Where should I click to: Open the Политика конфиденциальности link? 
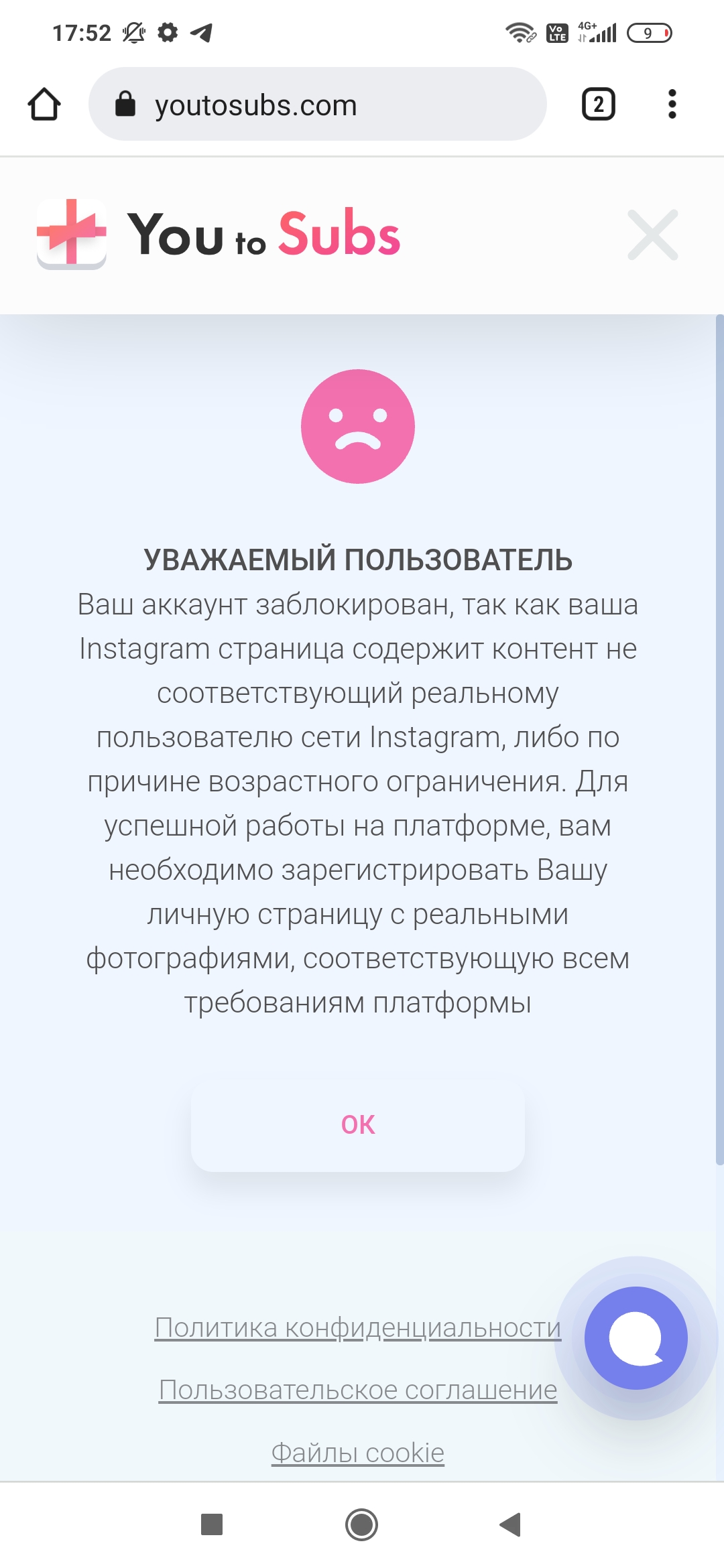coord(357,1327)
